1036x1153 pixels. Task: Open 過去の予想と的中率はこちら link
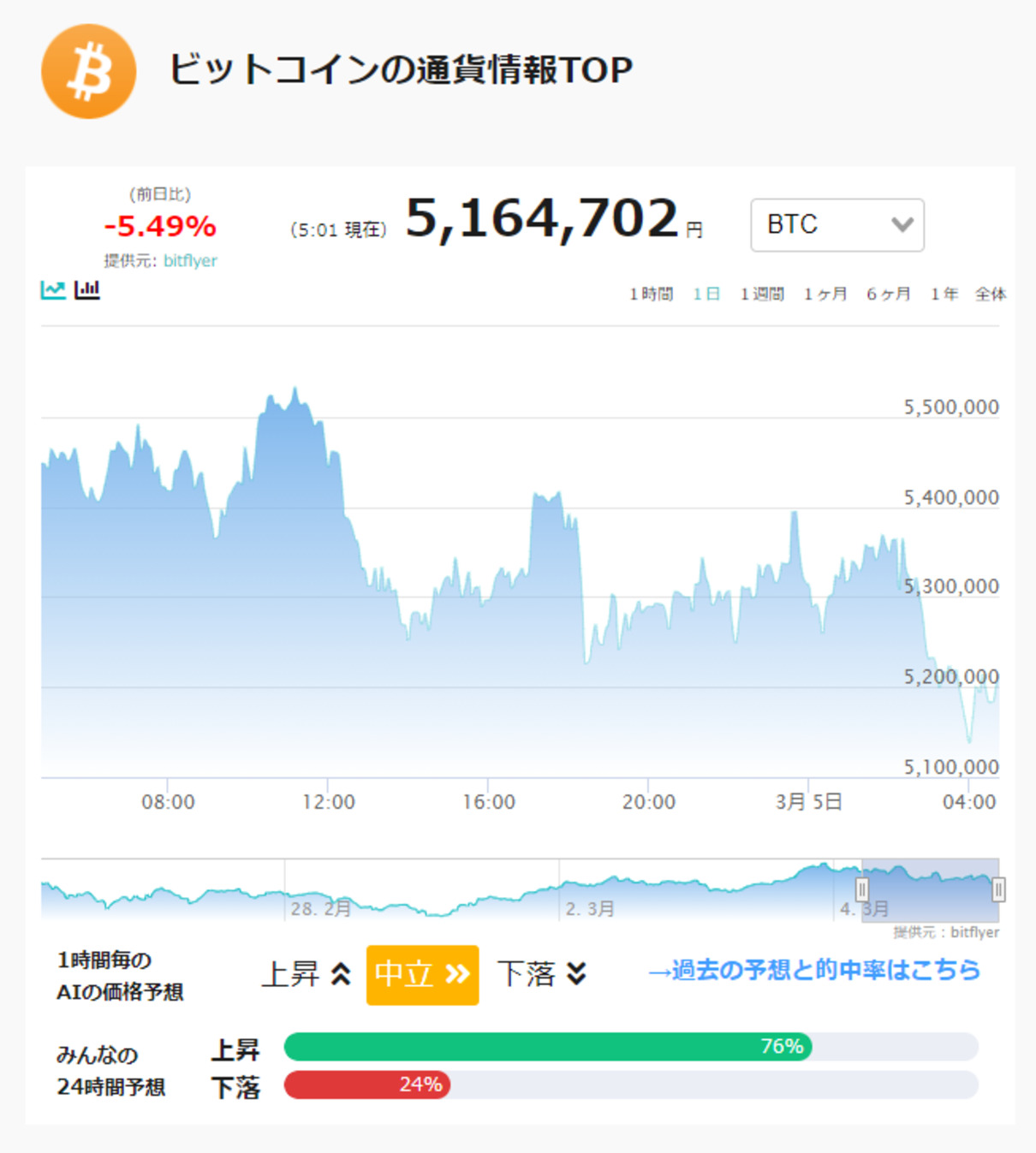point(814,971)
